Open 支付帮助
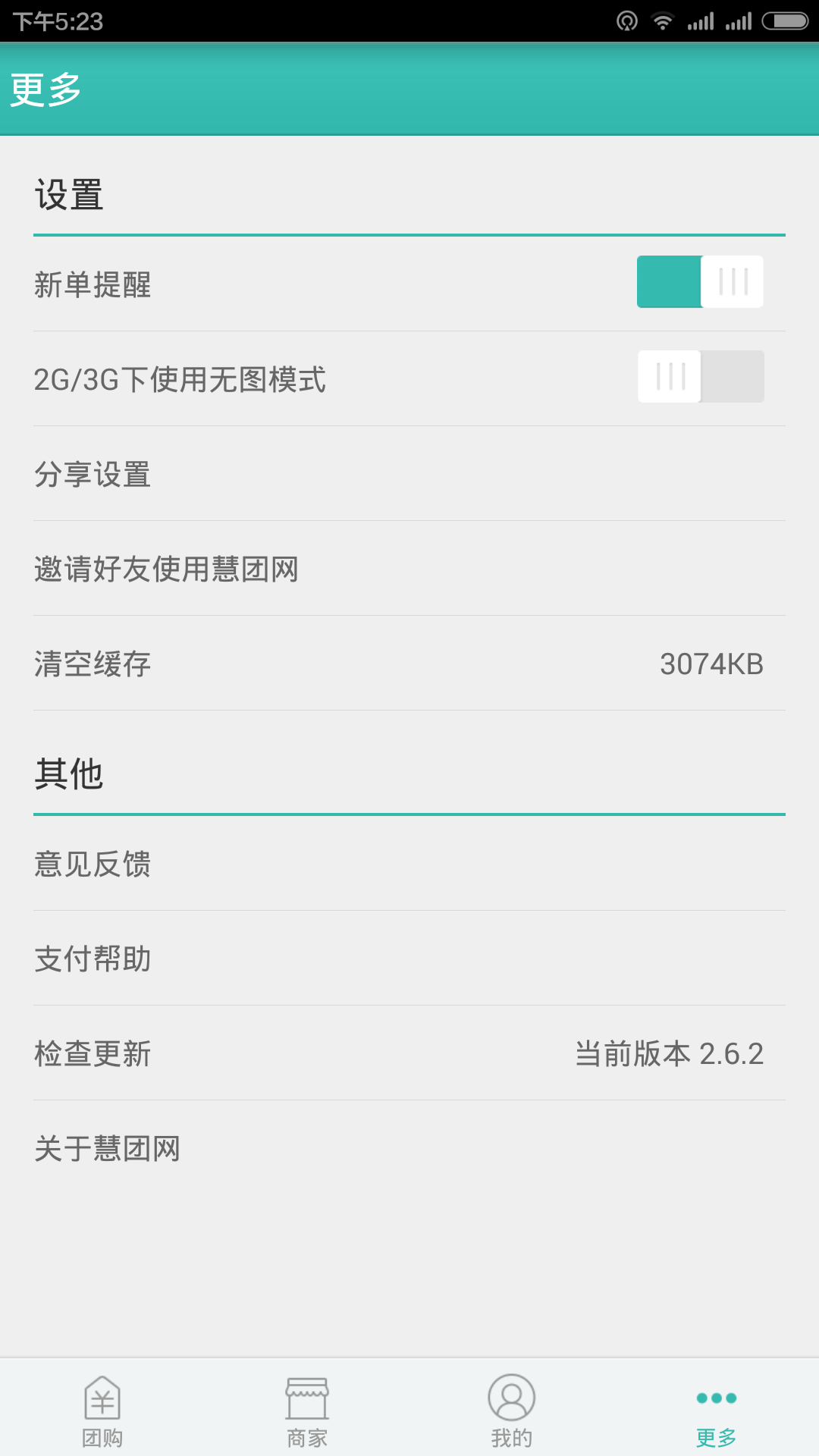The width and height of the screenshot is (819, 1456). coord(409,959)
